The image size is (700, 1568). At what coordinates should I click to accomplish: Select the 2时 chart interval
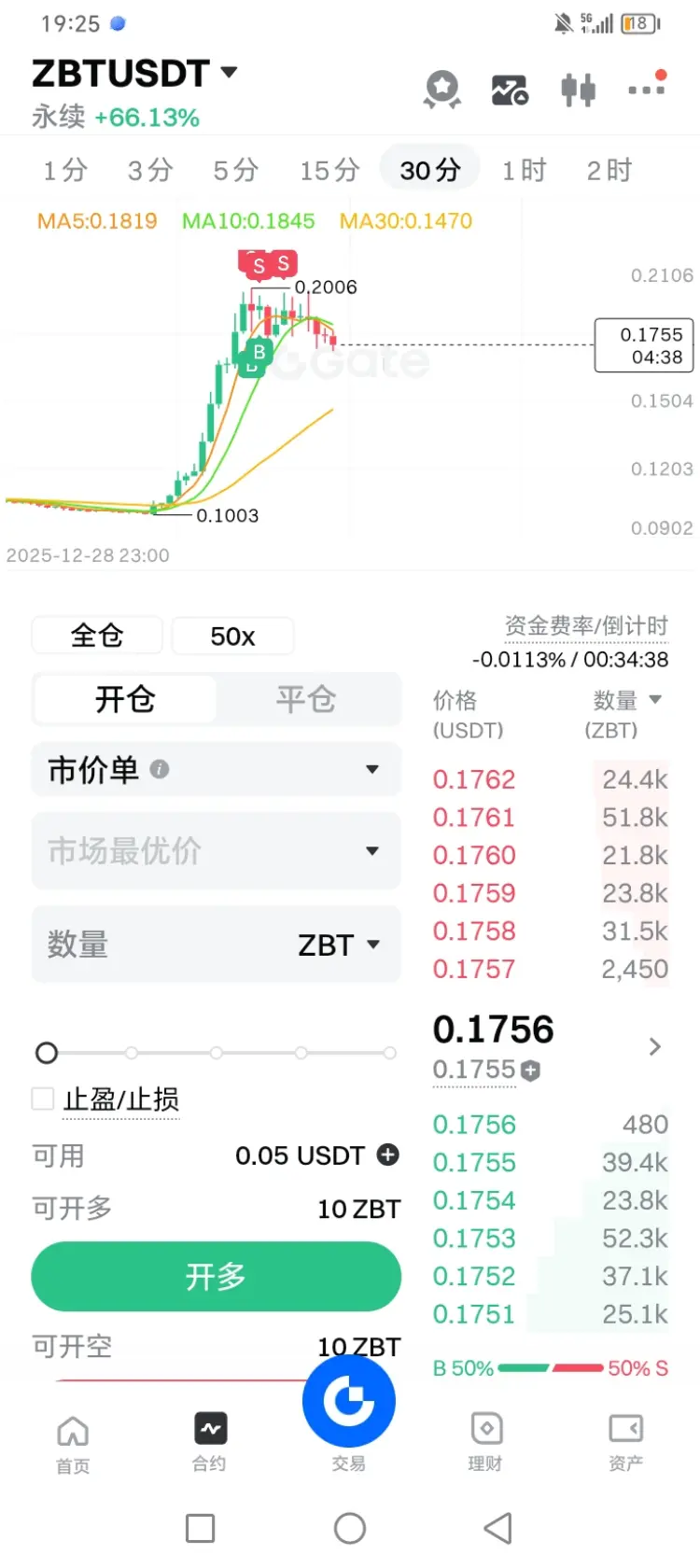(x=609, y=170)
